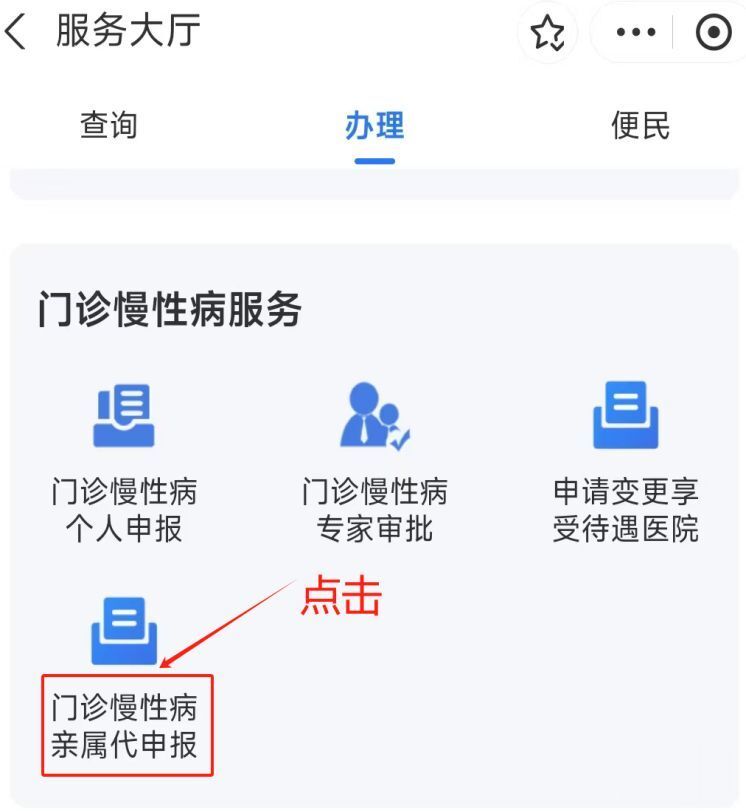
Task: Tap the 申请变更享受待遇医院 service icon
Action: 624,416
